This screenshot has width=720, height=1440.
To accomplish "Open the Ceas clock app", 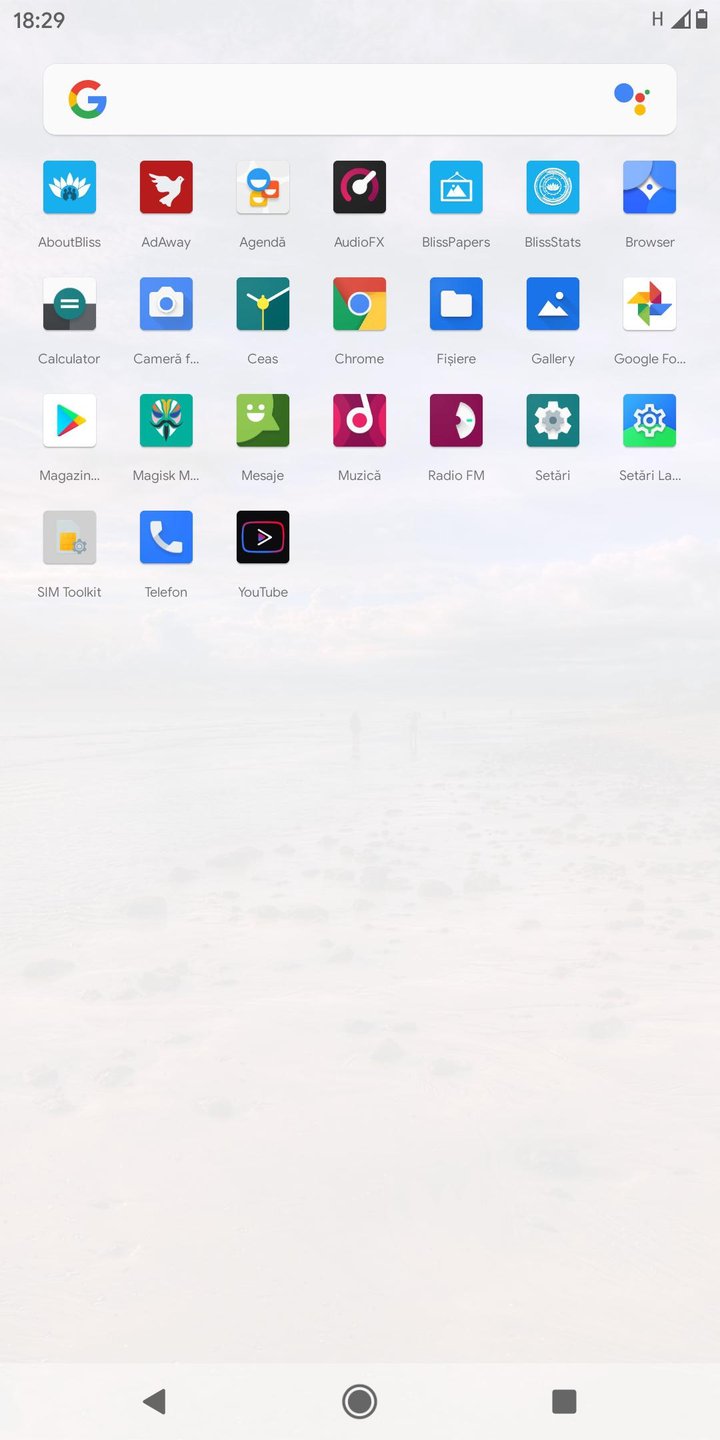I will [x=263, y=304].
